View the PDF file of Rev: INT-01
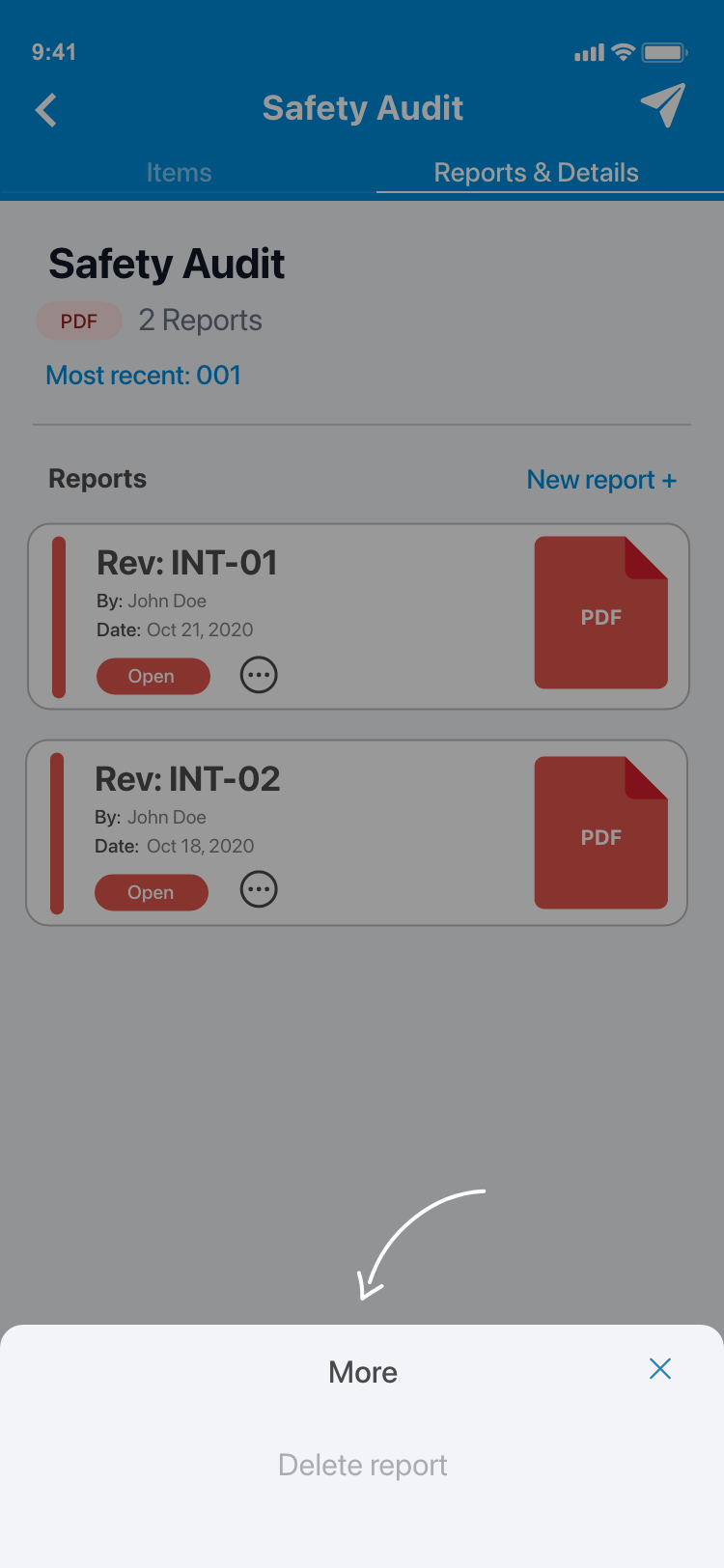This screenshot has height=1568, width=724. click(600, 613)
